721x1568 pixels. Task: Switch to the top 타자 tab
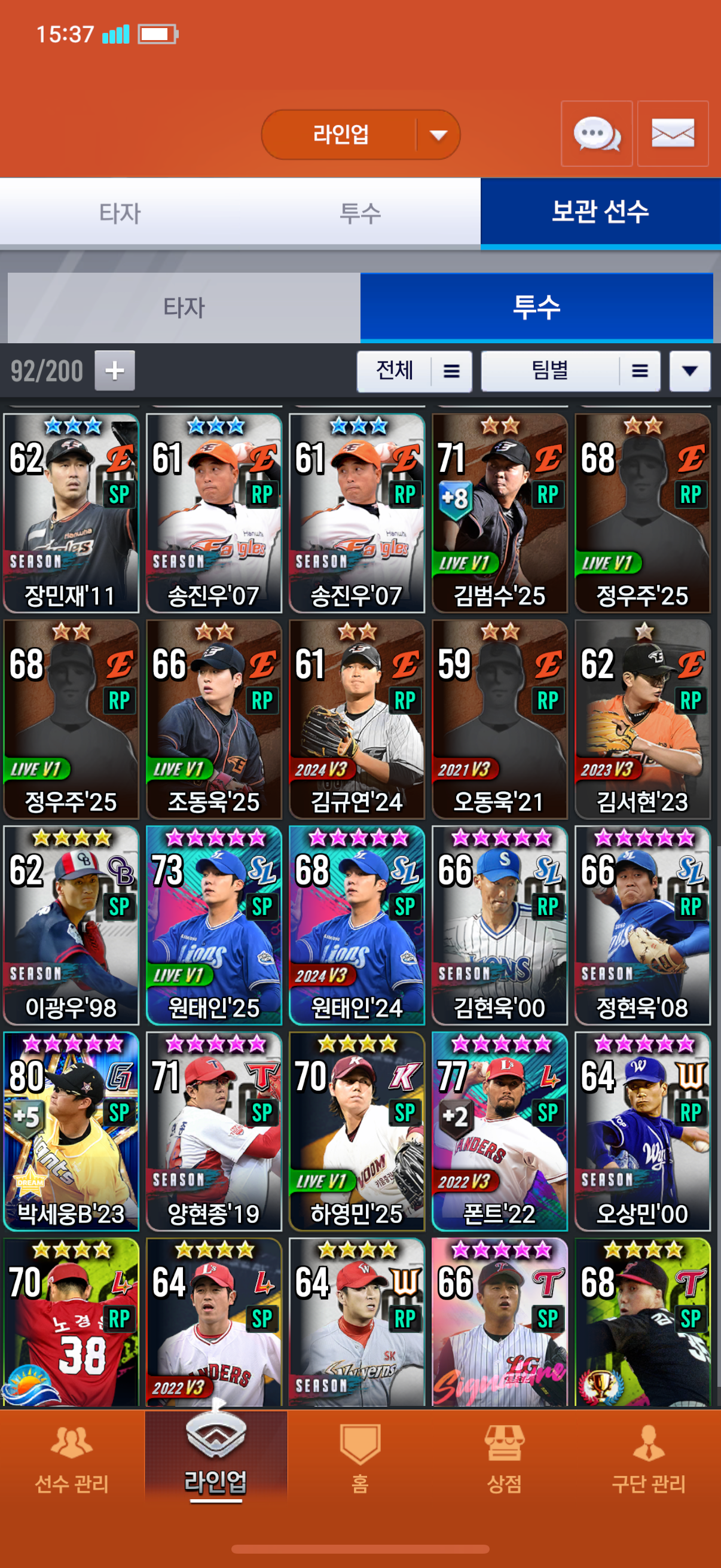coord(120,213)
